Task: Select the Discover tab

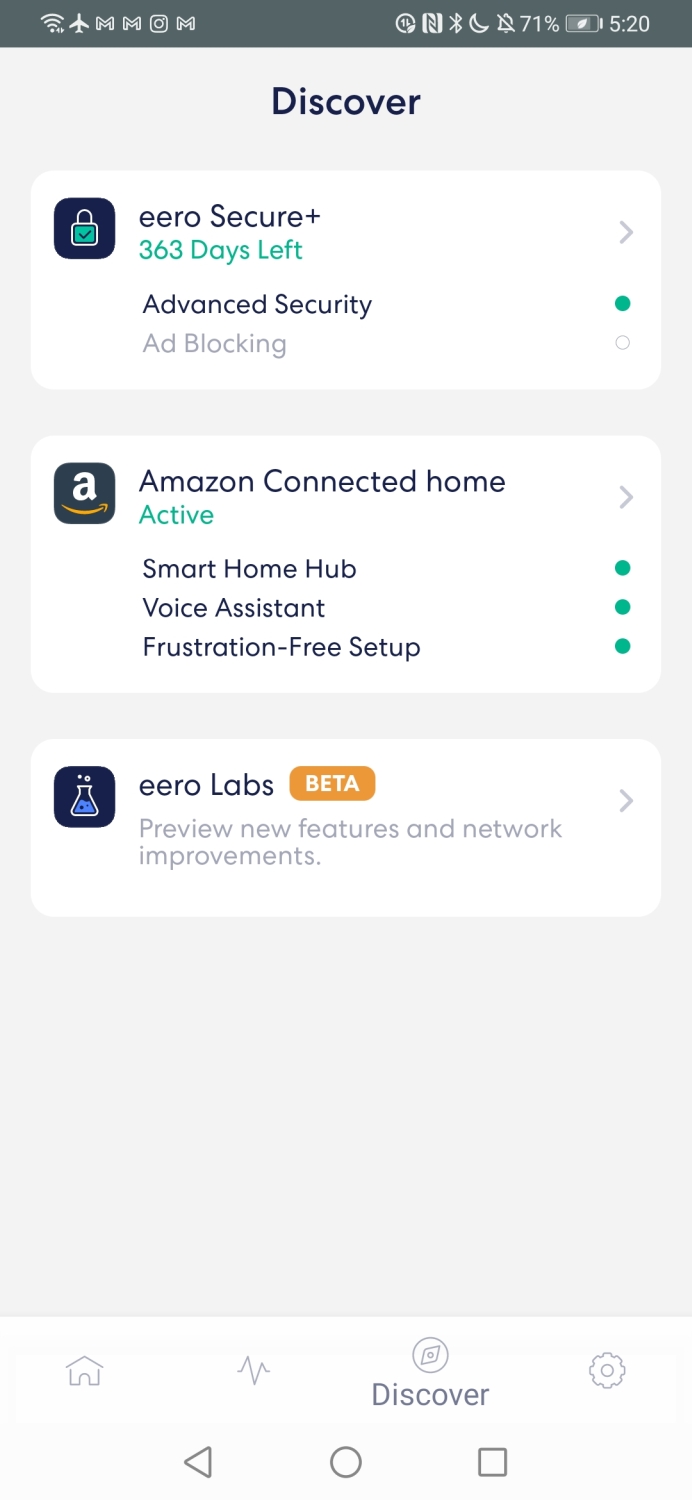Action: click(x=430, y=1374)
